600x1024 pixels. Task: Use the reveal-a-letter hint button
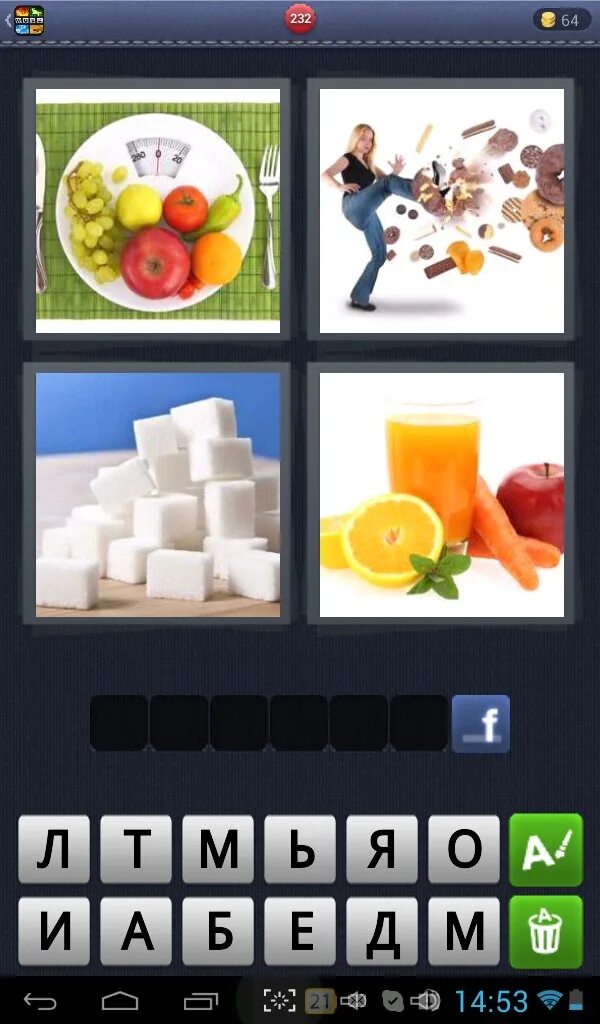(546, 850)
